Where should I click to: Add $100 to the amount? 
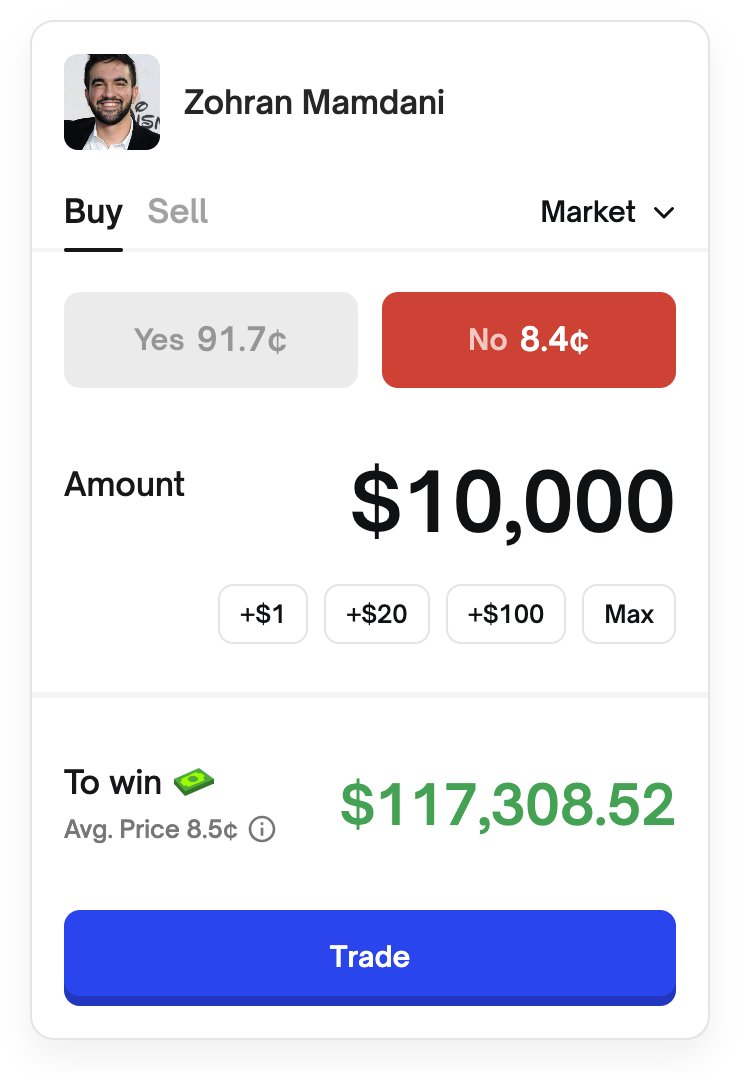[505, 614]
